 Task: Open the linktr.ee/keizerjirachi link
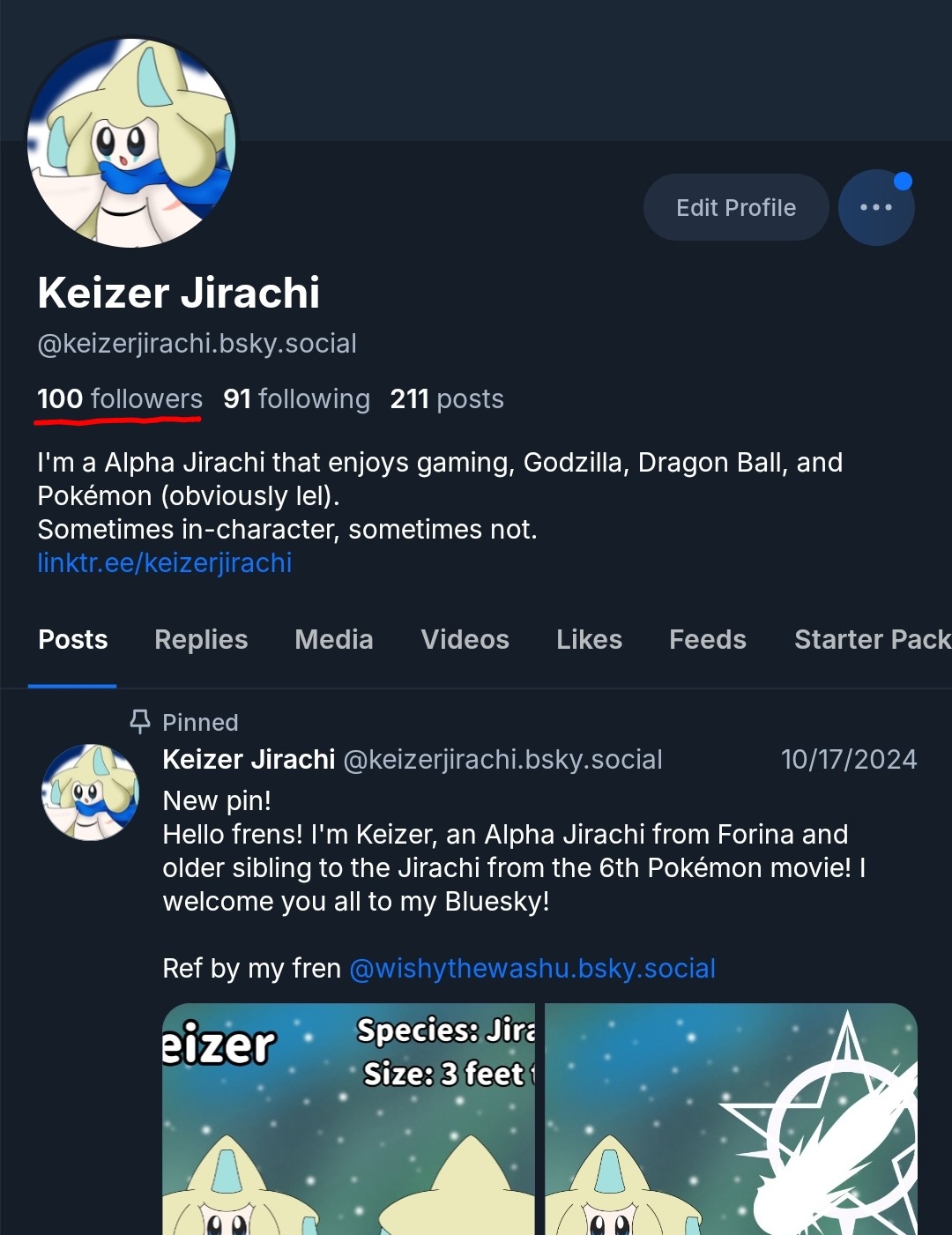164,563
